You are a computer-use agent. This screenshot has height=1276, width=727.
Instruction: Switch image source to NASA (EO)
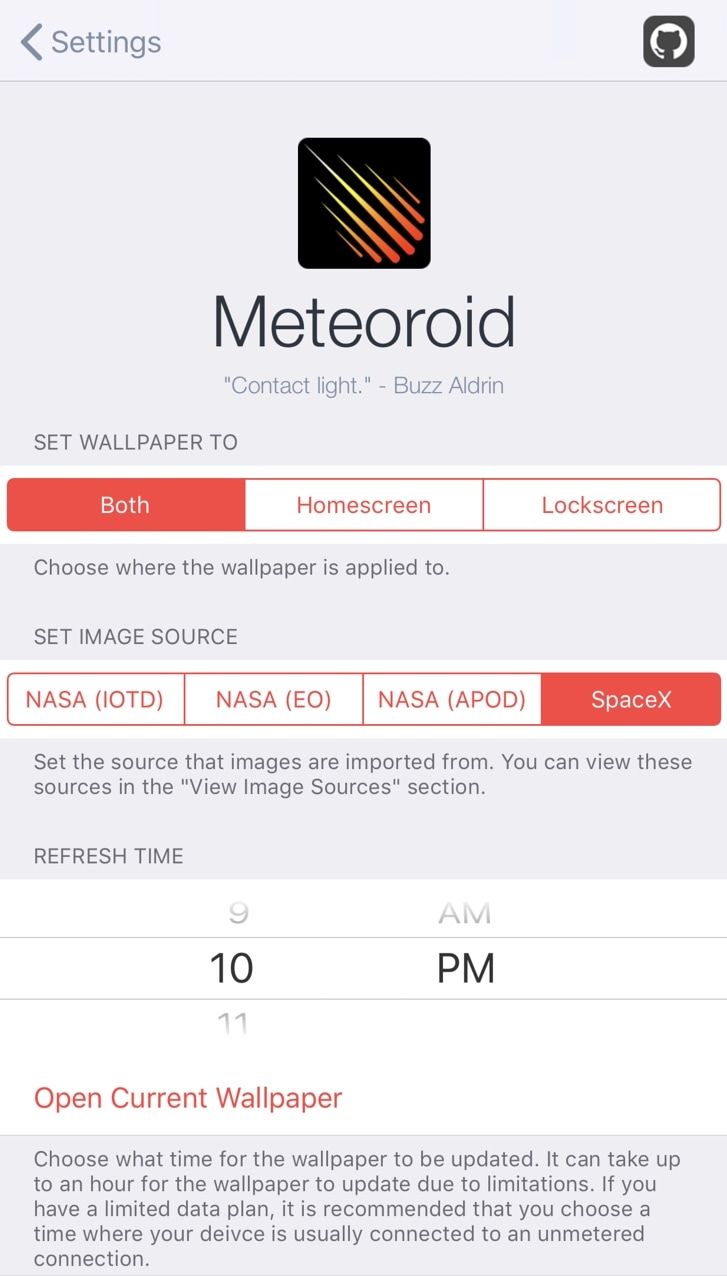273,699
